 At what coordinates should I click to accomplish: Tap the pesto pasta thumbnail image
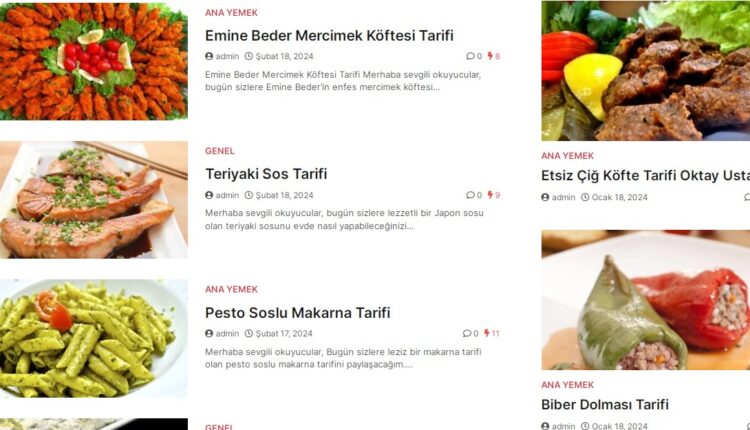(93, 338)
